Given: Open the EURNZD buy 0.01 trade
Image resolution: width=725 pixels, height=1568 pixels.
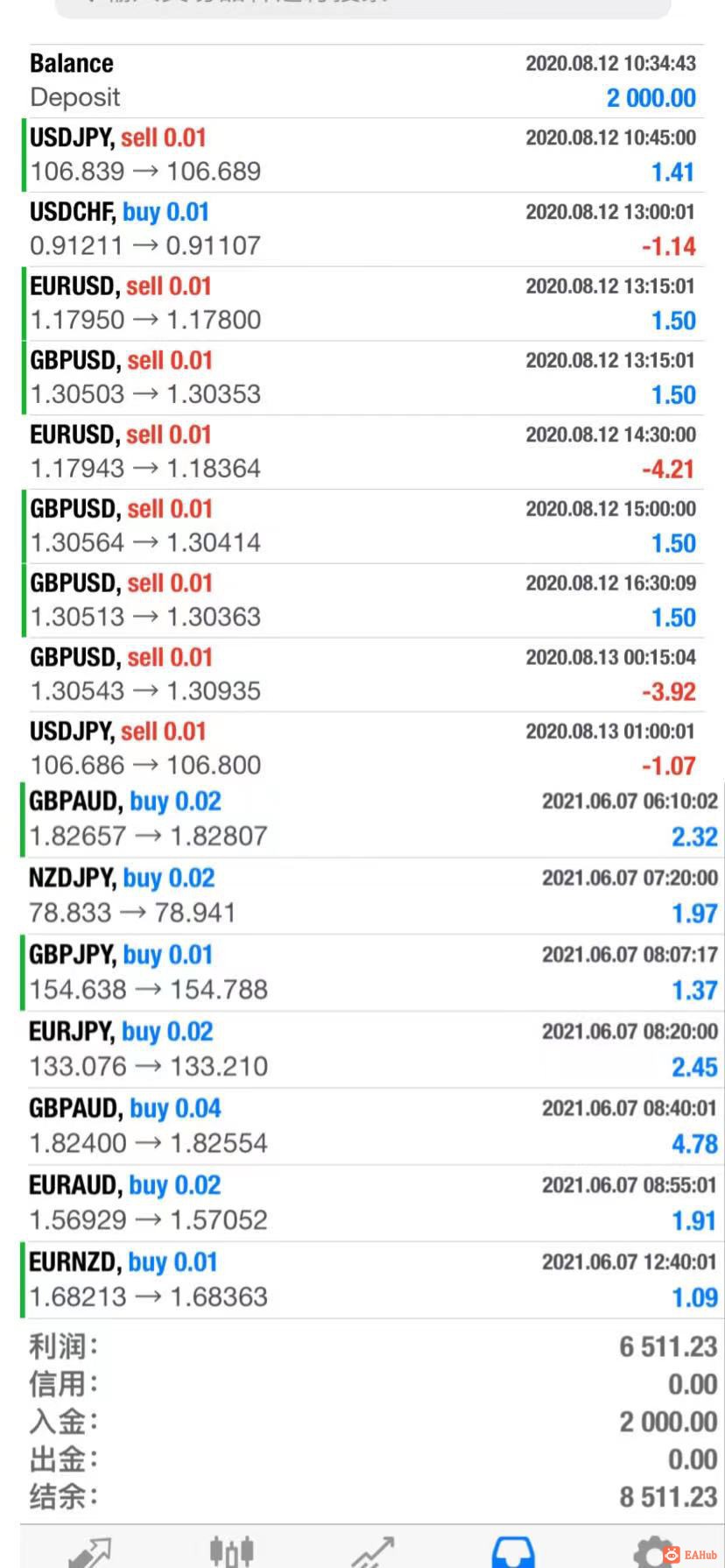Looking at the screenshot, I should 362,1279.
